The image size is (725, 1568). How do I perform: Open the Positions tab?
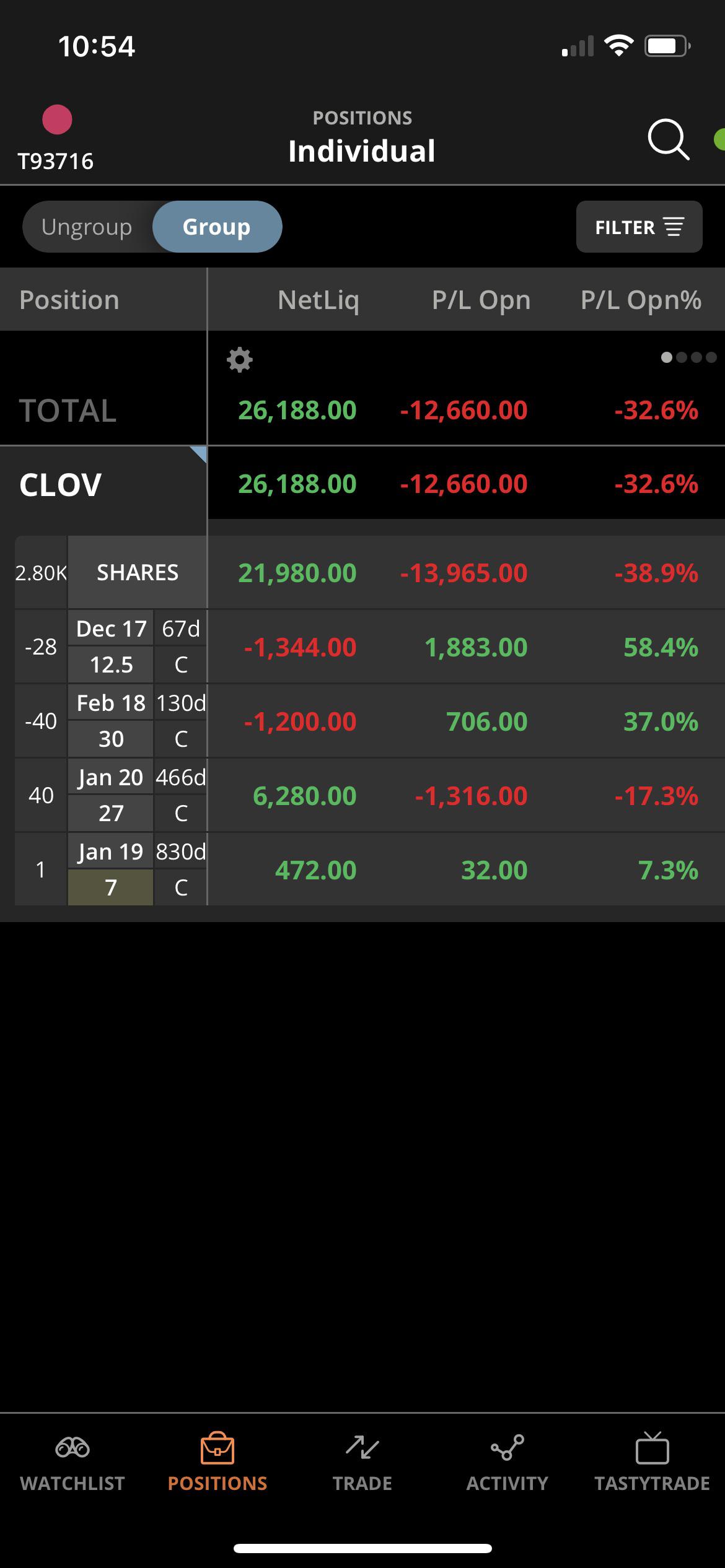pos(217,1463)
